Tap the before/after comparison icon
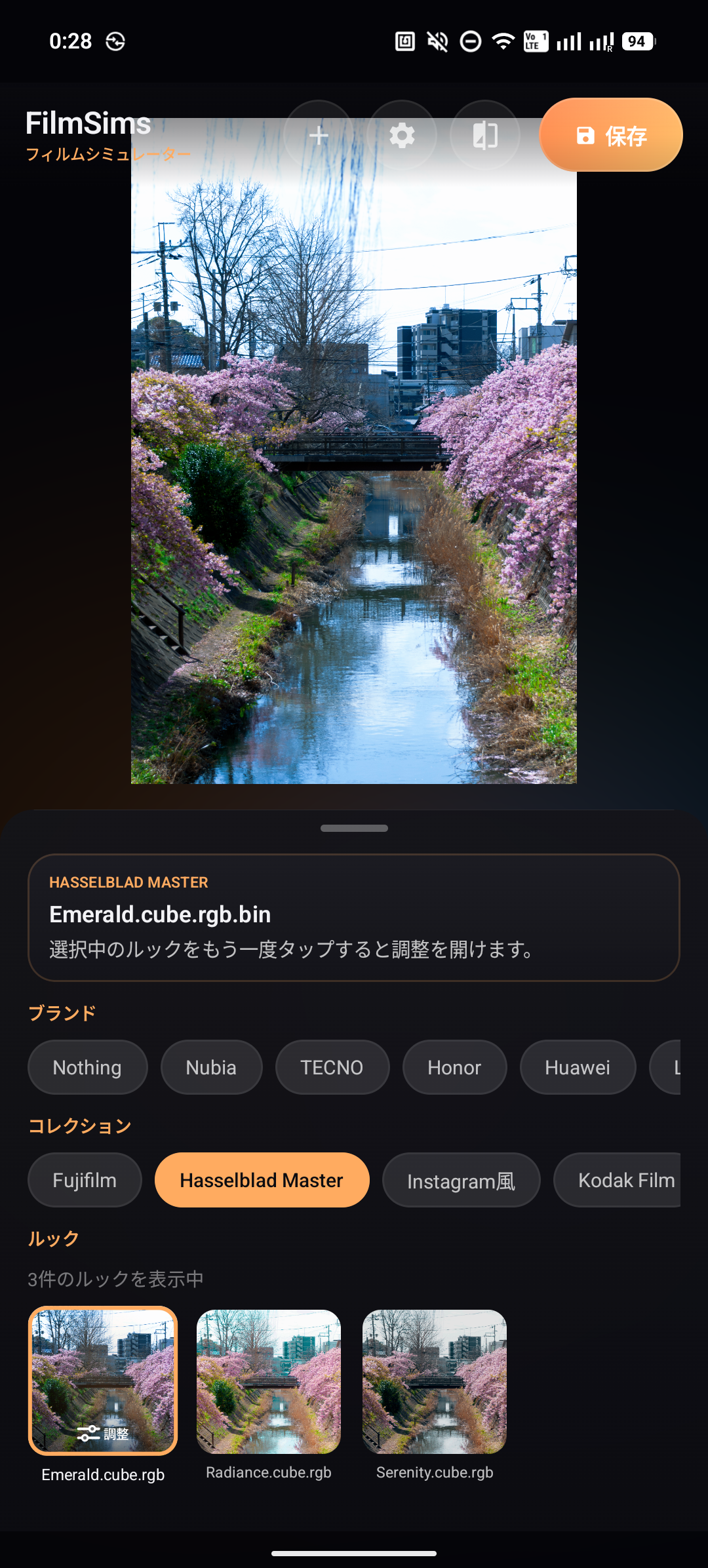 click(x=484, y=135)
